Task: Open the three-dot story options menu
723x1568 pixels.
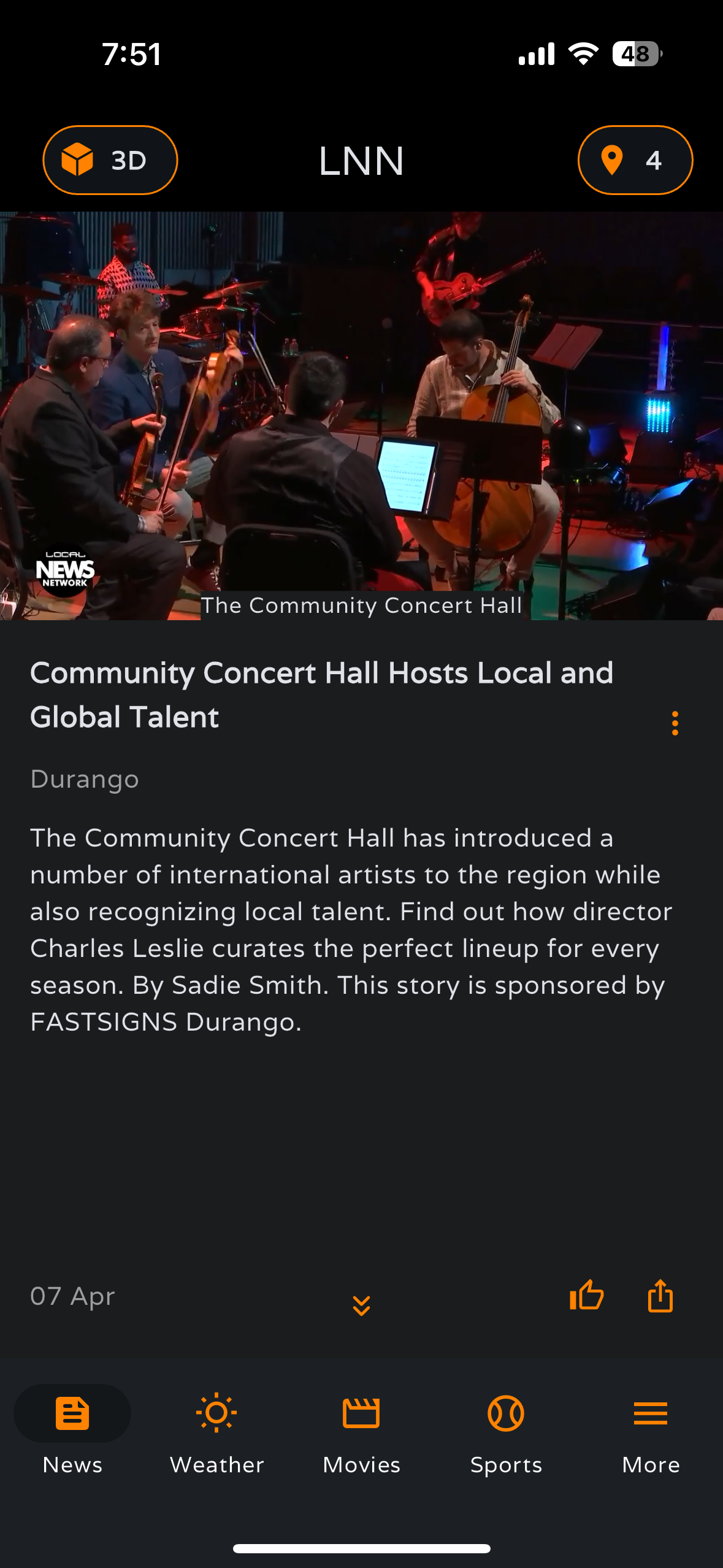Action: (x=675, y=723)
